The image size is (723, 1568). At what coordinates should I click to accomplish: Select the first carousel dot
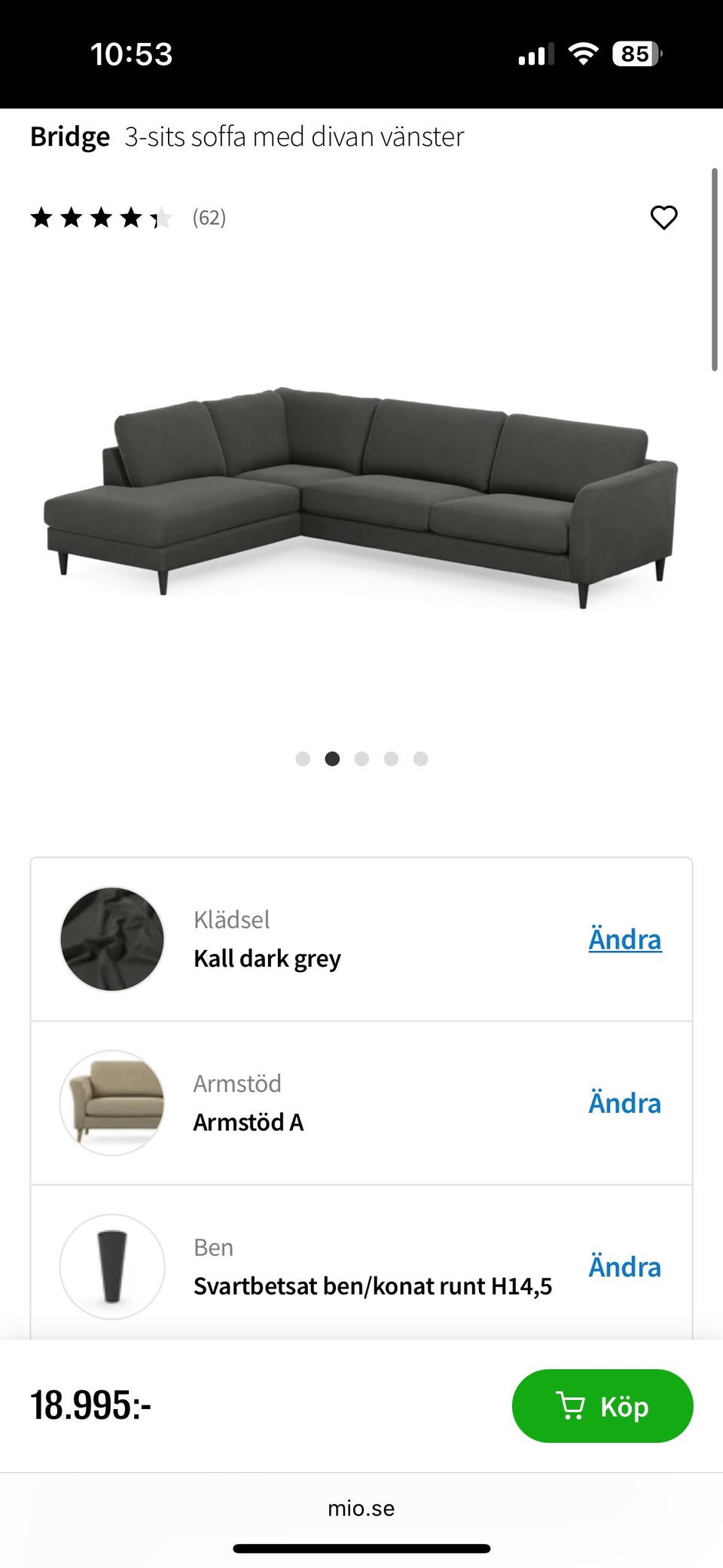point(303,760)
